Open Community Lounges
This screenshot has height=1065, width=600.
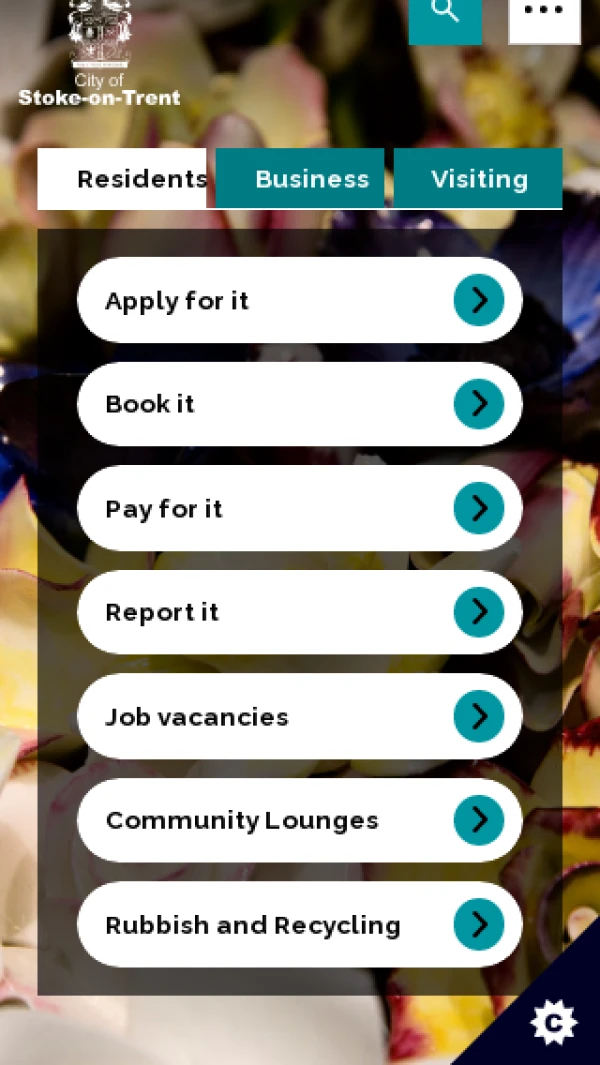pos(299,820)
